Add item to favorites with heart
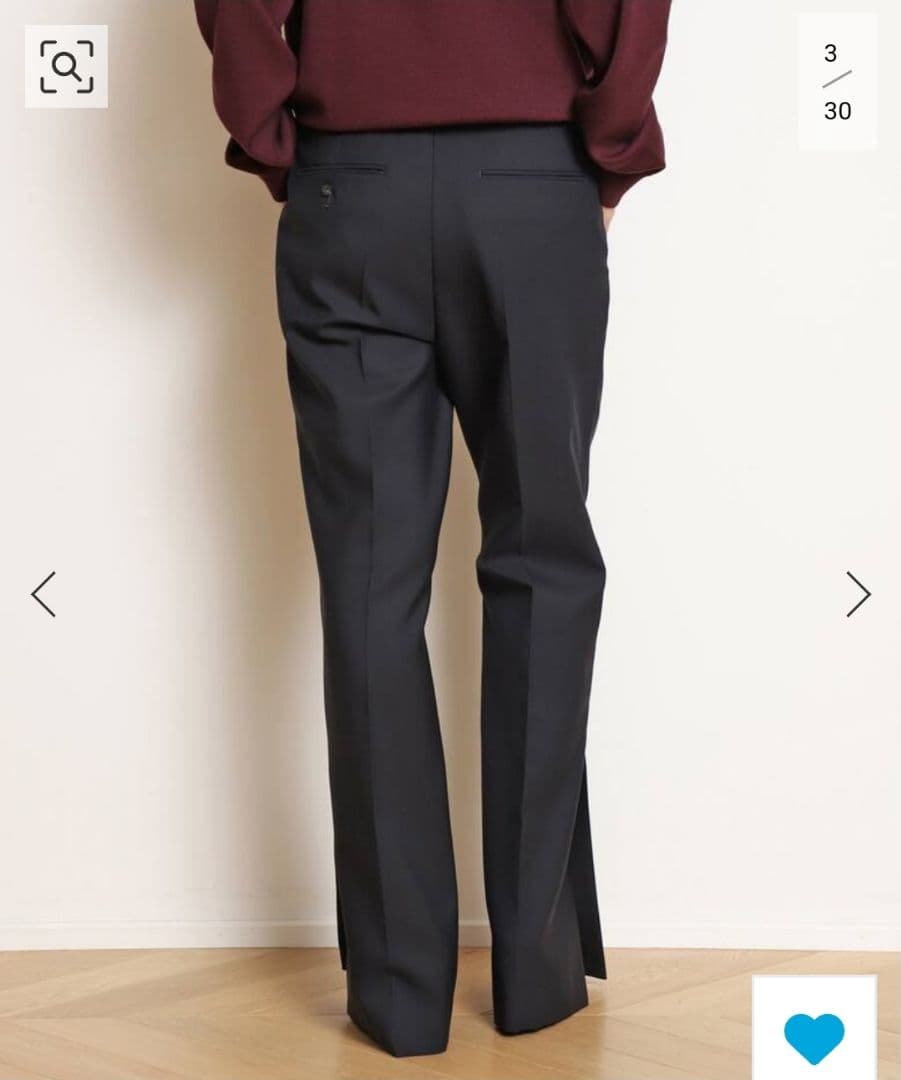901x1080 pixels. (814, 1036)
